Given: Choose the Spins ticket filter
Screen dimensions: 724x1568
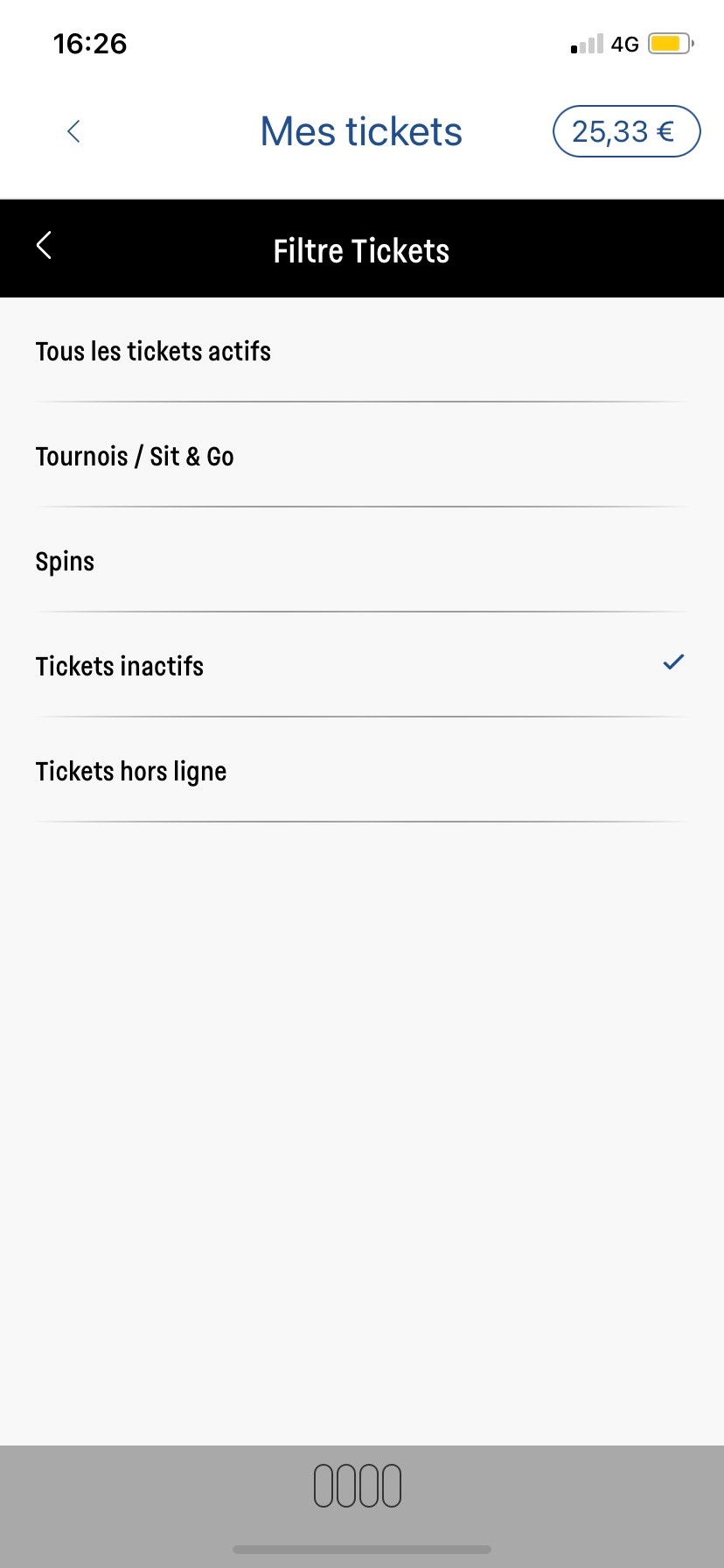Looking at the screenshot, I should coord(362,561).
